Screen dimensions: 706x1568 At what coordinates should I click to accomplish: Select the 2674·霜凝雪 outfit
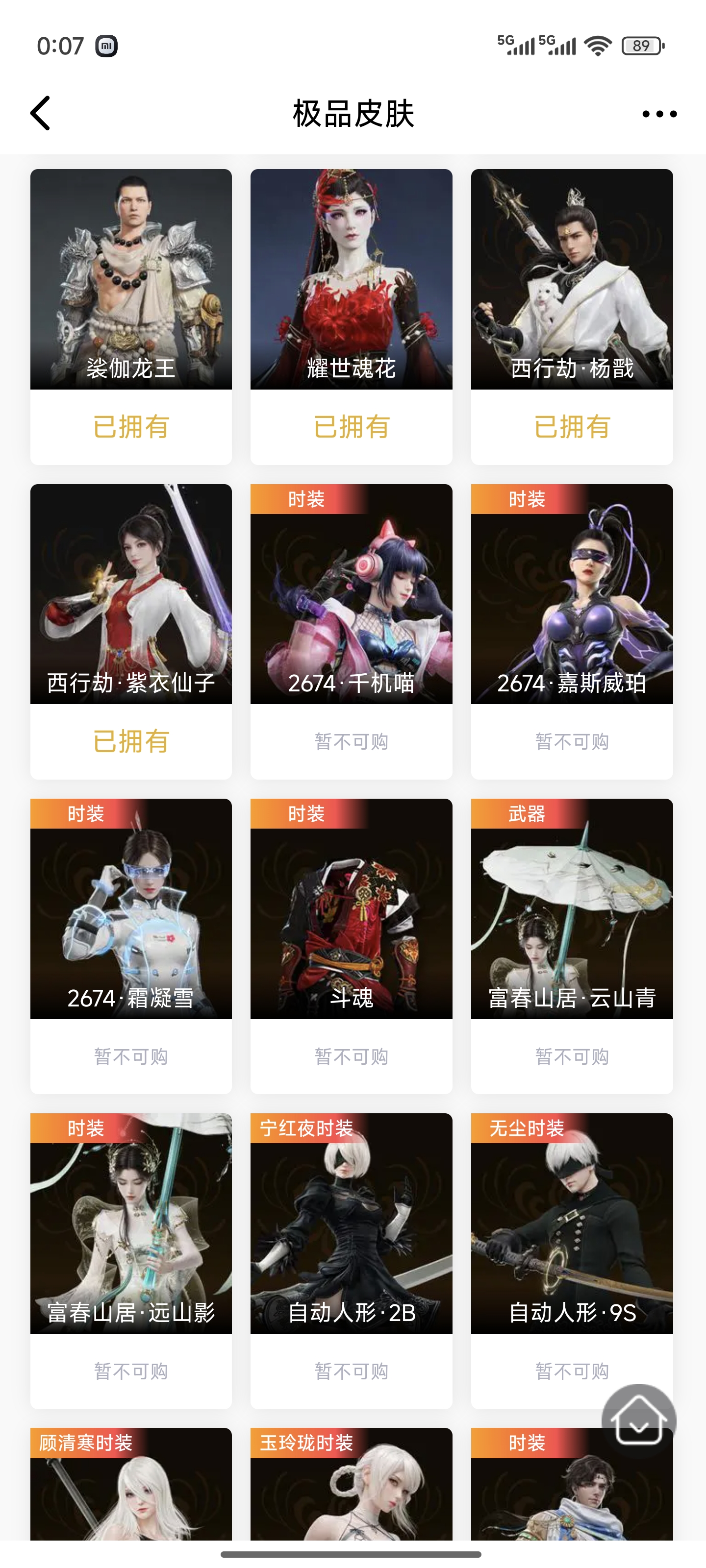pyautogui.click(x=131, y=909)
